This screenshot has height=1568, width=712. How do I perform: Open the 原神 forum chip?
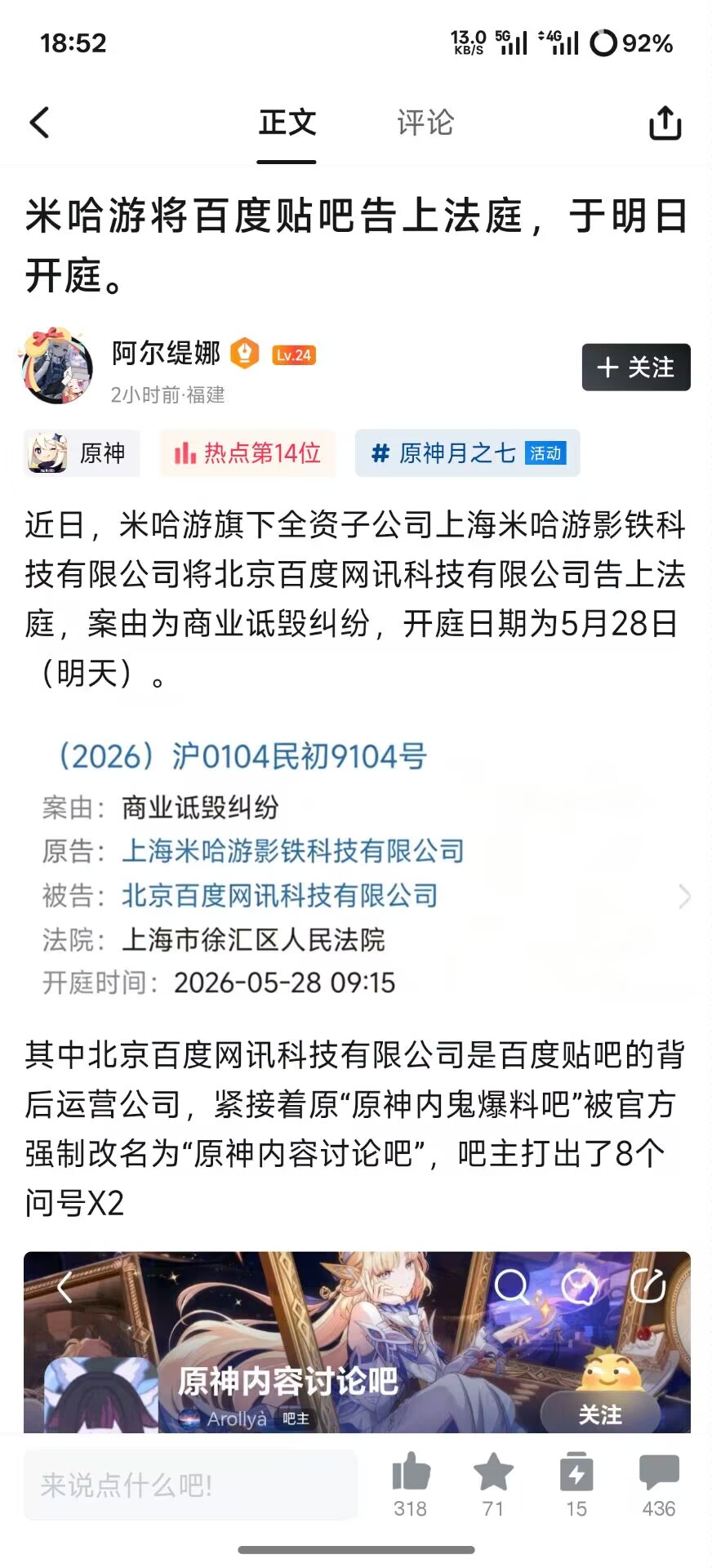[x=82, y=453]
